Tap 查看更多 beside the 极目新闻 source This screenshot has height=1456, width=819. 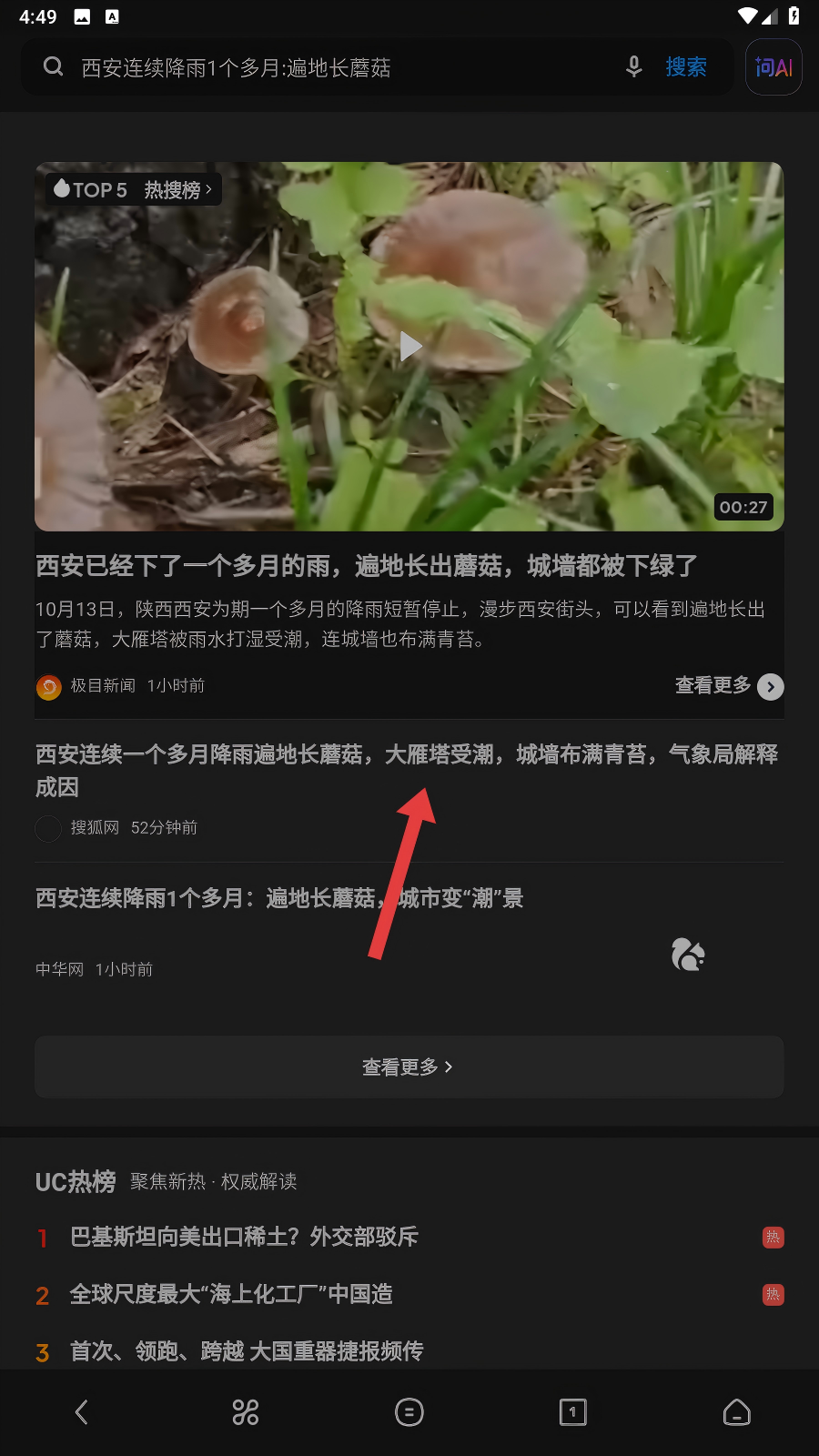tap(728, 686)
